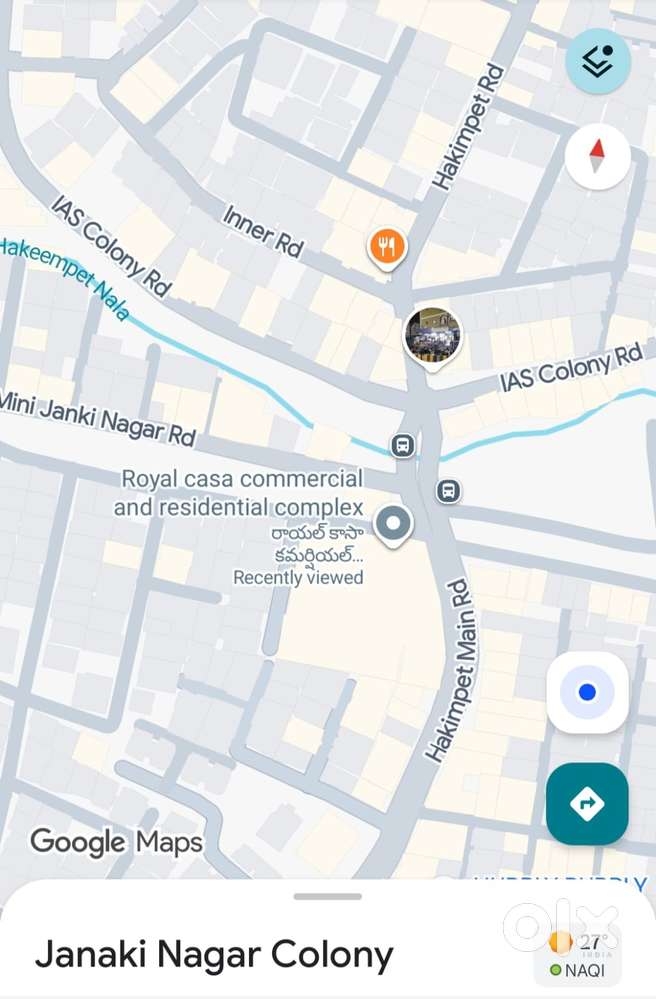Expand the Janaki Nagar Colony place sheet
656x999 pixels.
214,955
